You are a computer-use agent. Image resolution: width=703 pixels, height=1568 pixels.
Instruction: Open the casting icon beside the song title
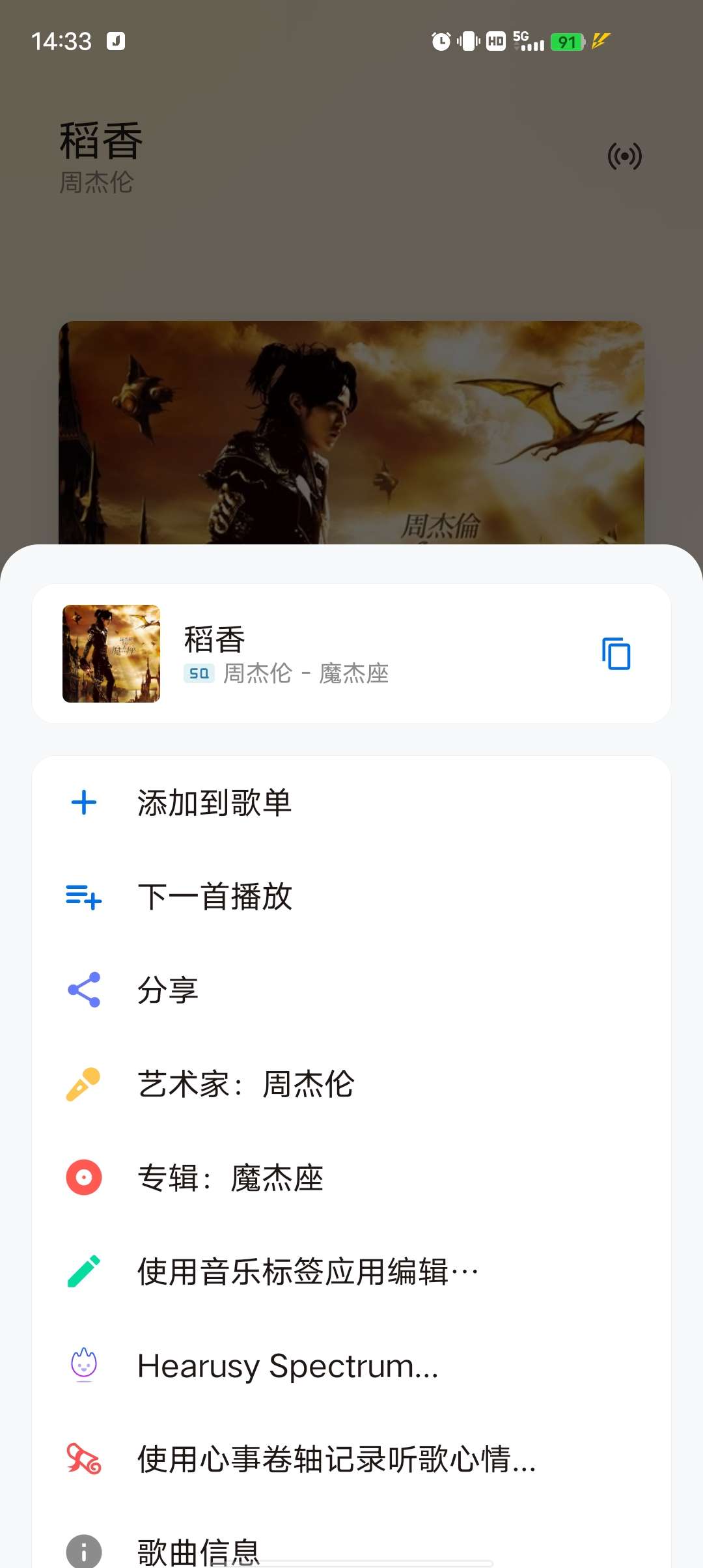coord(624,156)
